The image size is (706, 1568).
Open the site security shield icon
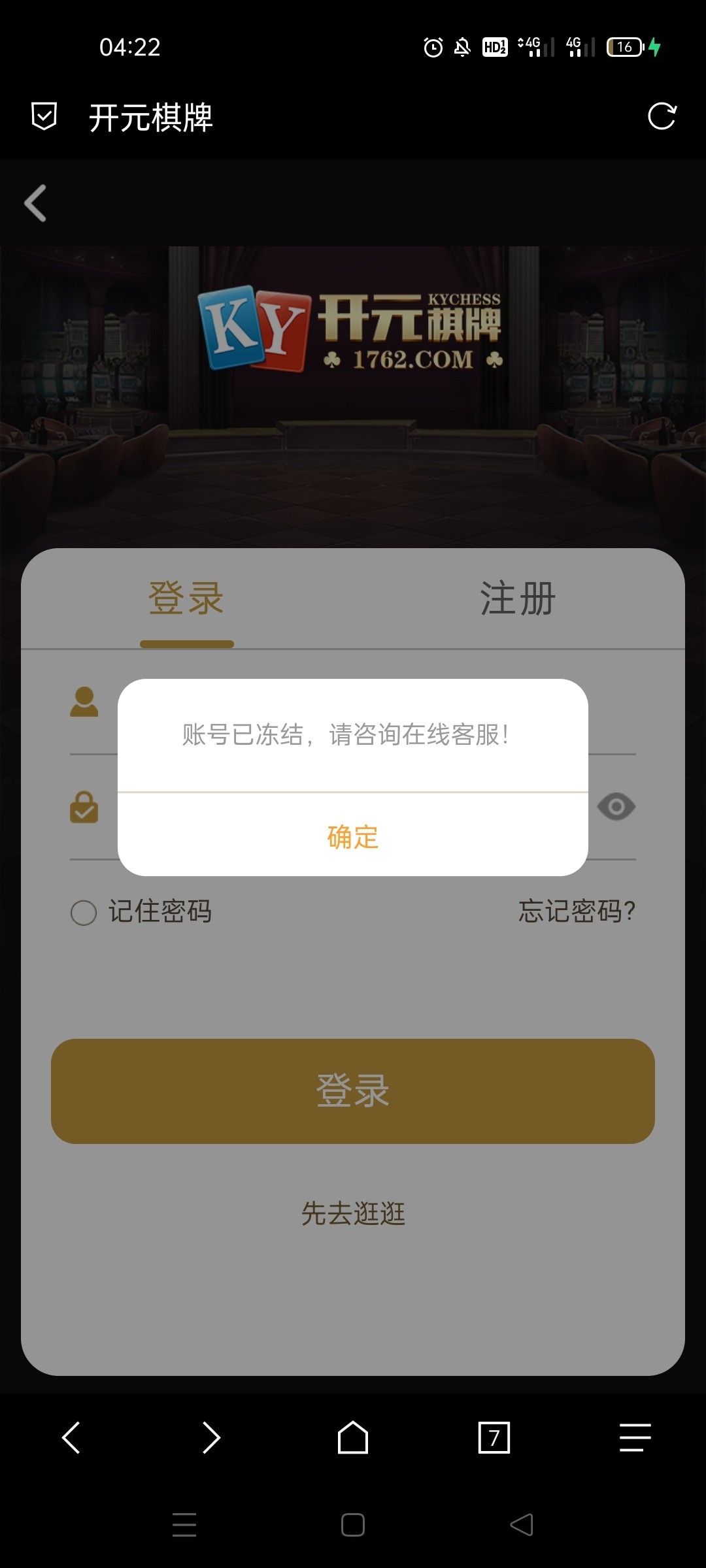44,117
